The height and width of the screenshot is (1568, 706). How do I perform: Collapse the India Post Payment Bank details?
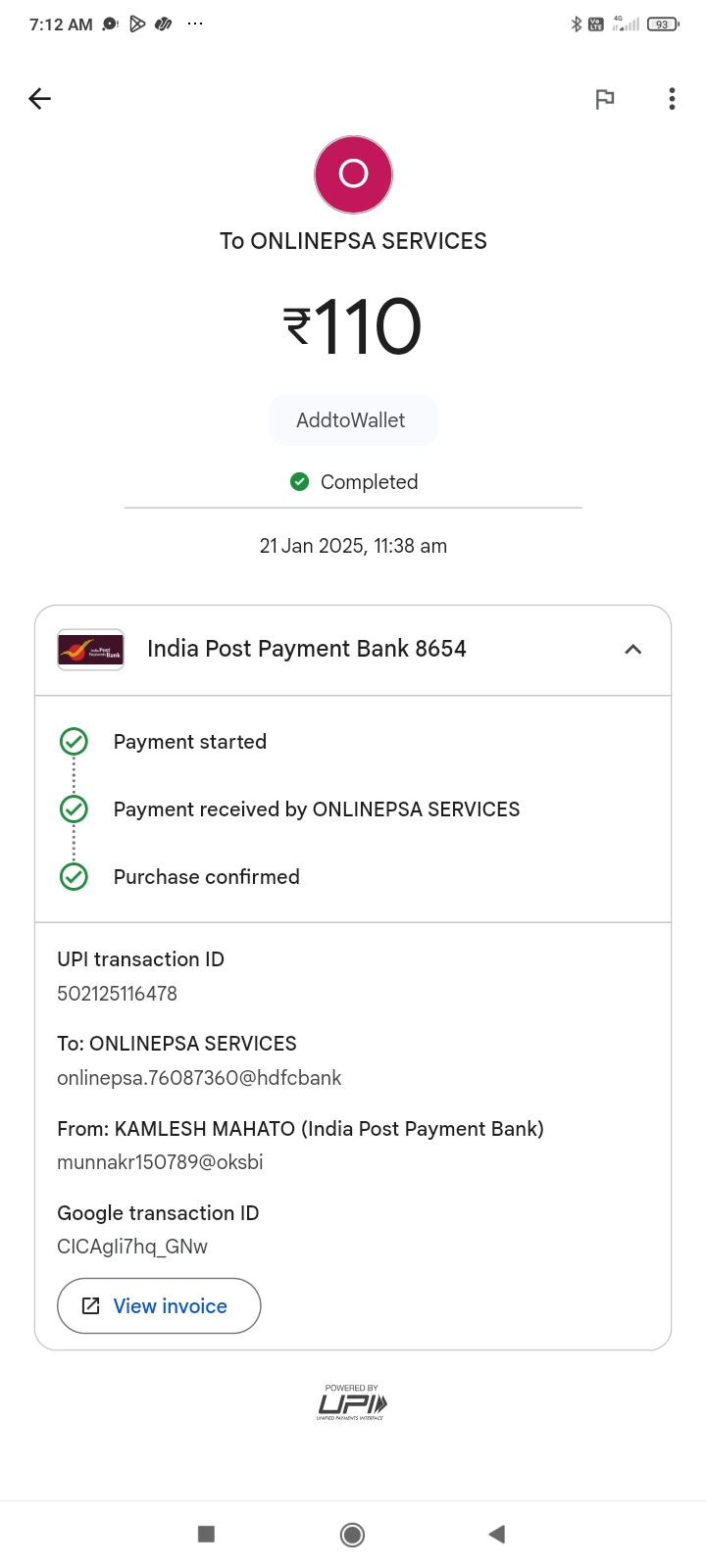633,650
